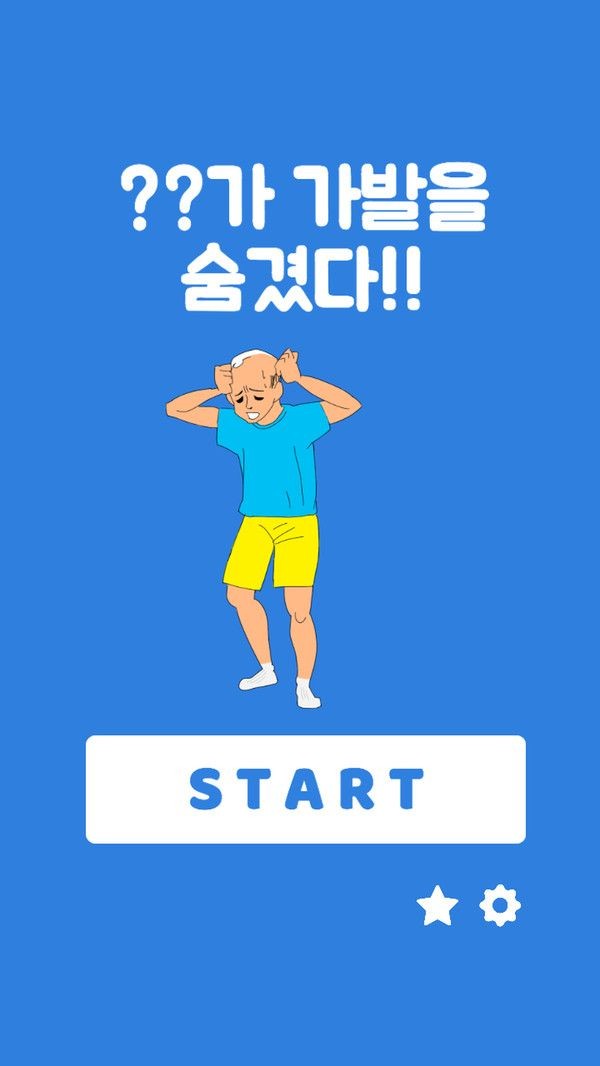
Task: Tap the START button
Action: point(305,789)
